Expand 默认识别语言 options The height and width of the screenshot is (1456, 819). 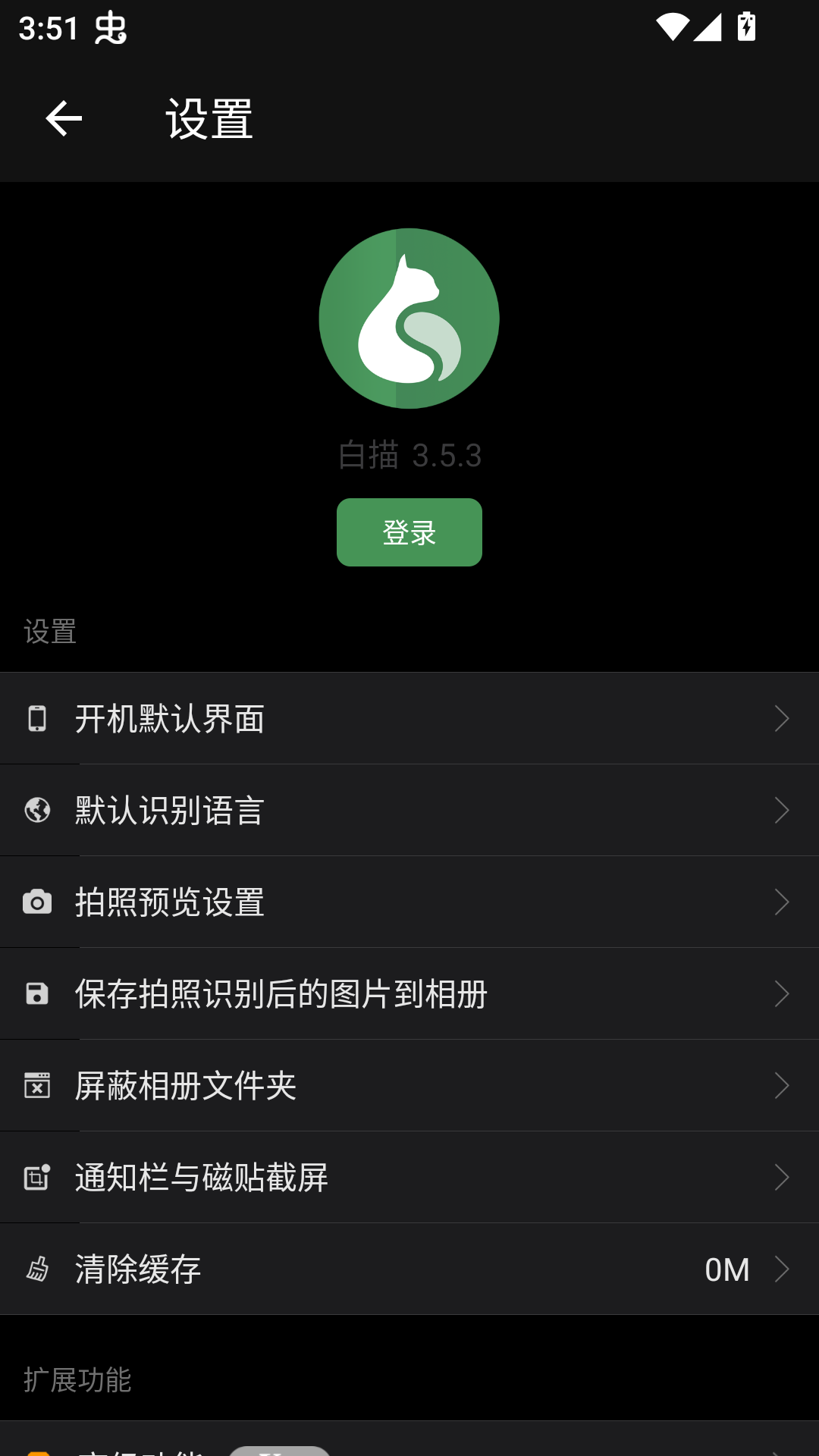[x=782, y=810]
